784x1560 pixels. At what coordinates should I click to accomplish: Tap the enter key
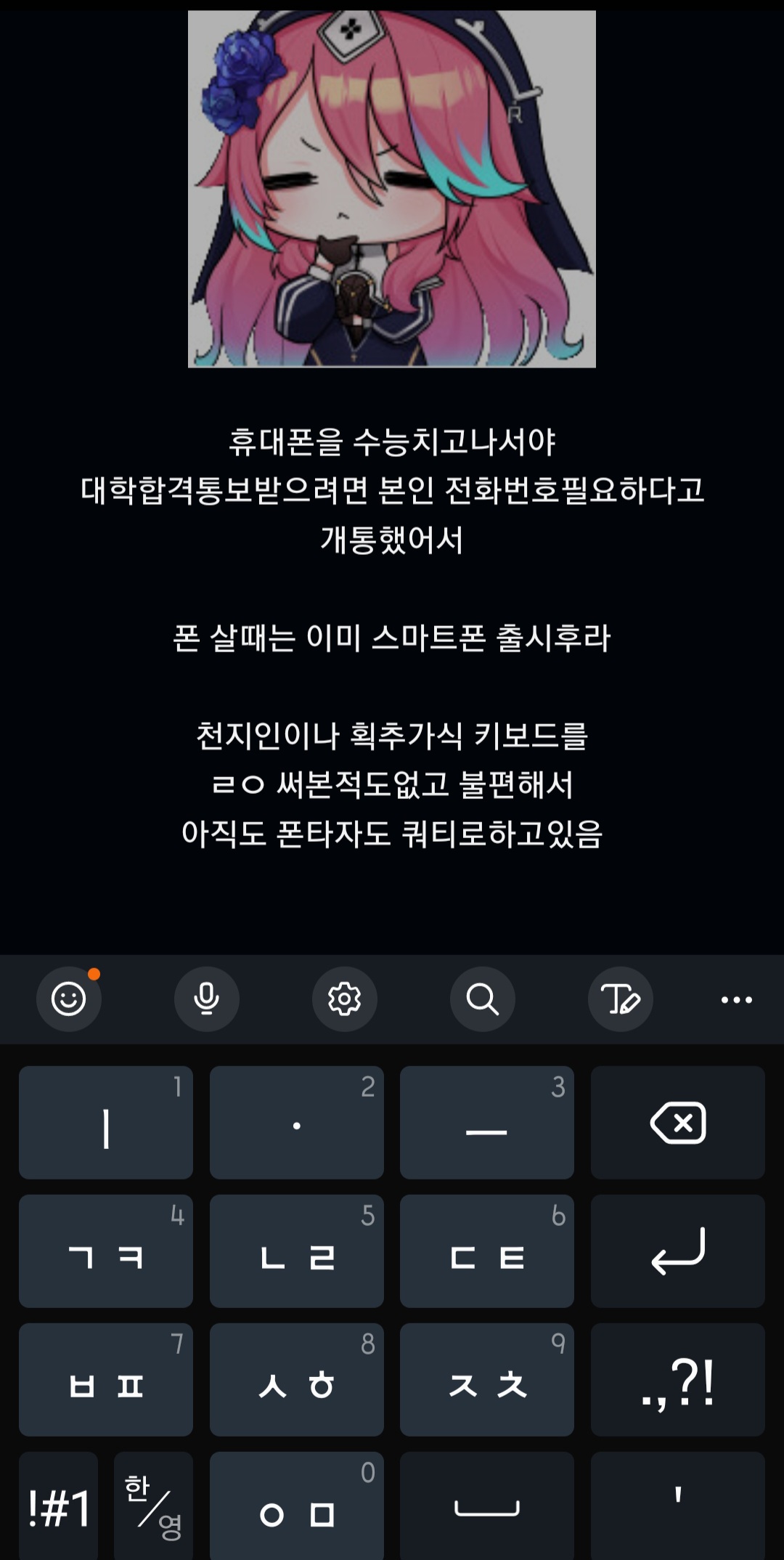(677, 1251)
